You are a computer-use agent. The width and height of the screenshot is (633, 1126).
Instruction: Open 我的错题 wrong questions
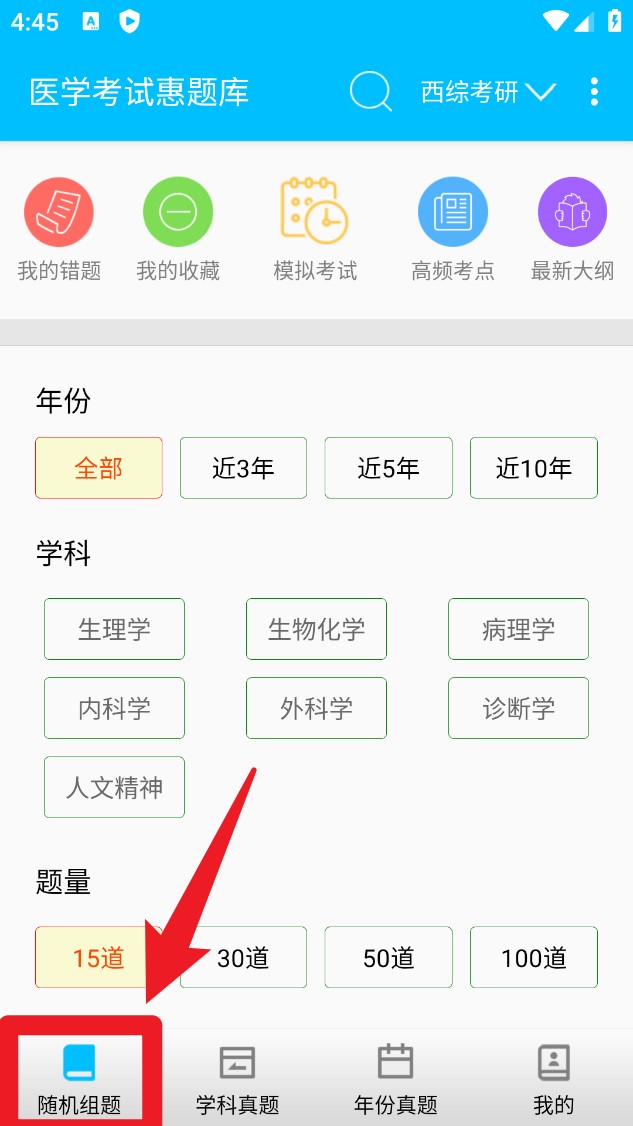click(x=59, y=229)
